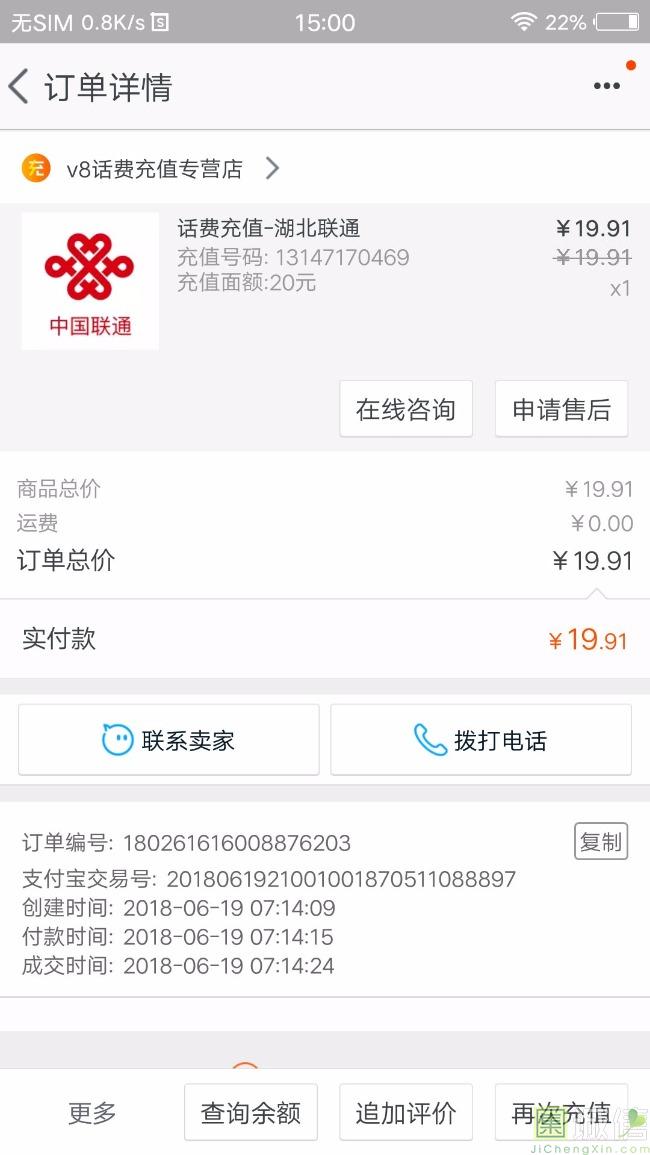Screen dimensions: 650x1155
Task: Open the 更多 options
Action: (x=92, y=1112)
